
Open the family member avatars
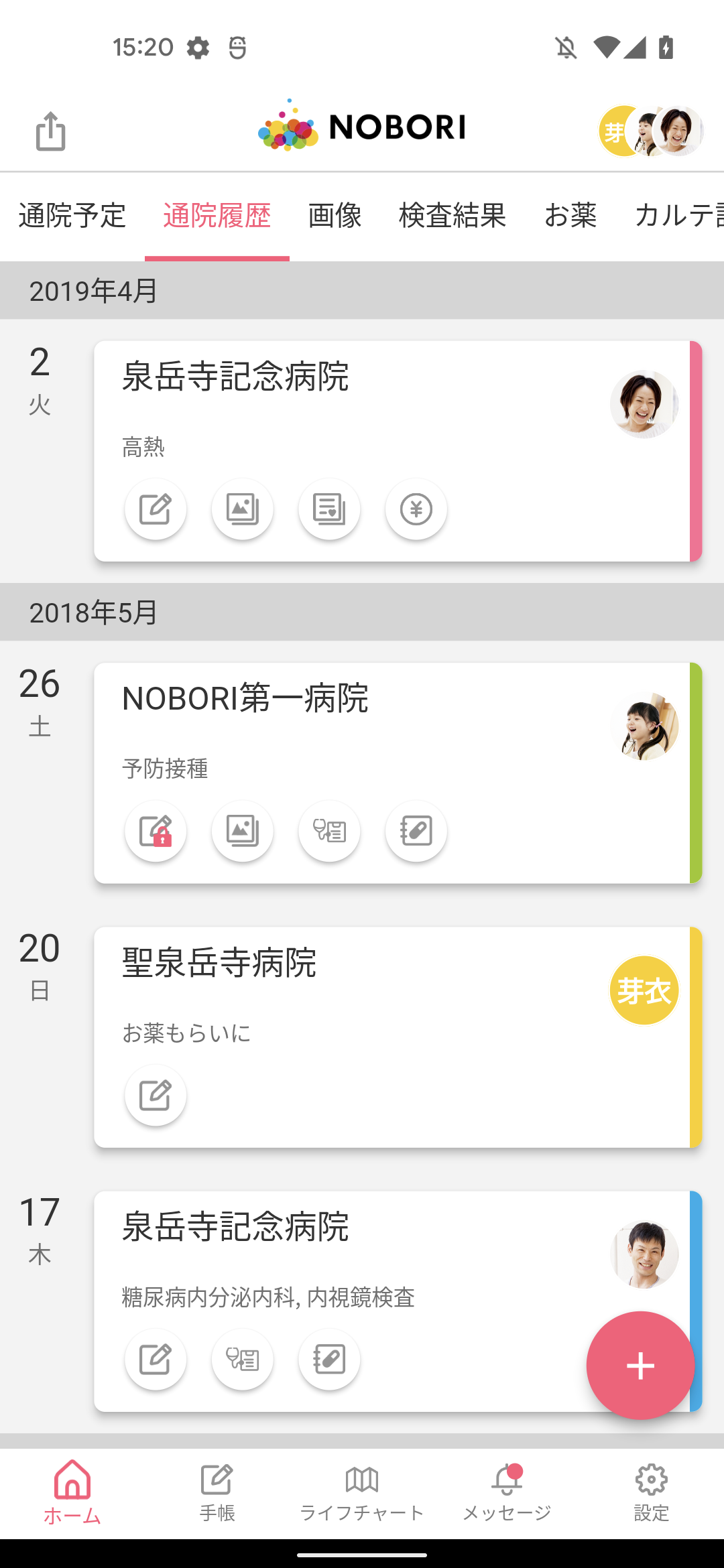[650, 131]
